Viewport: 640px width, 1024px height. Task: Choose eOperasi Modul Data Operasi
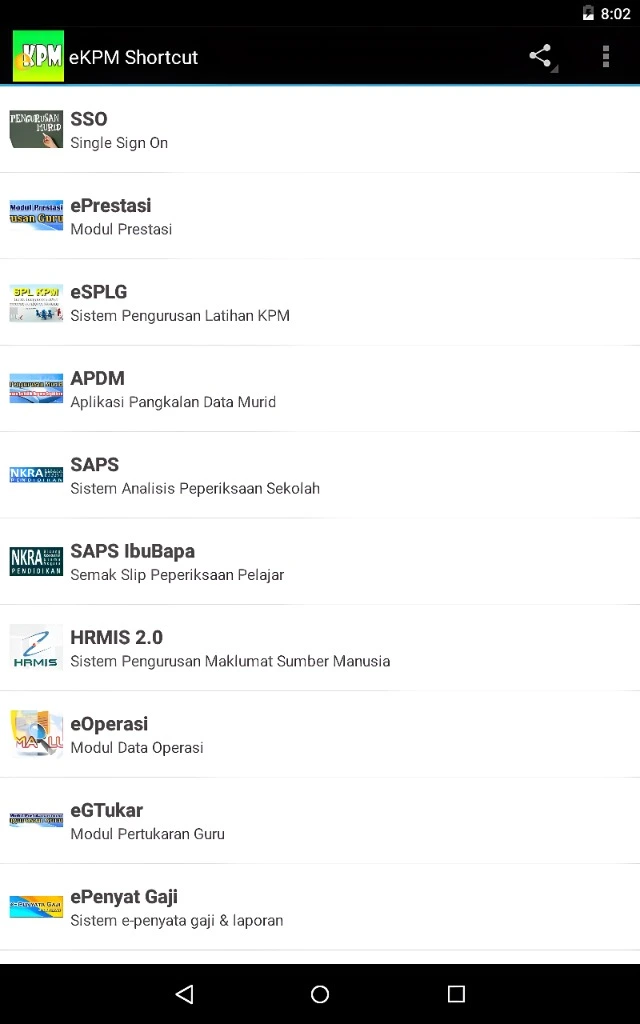[320, 734]
